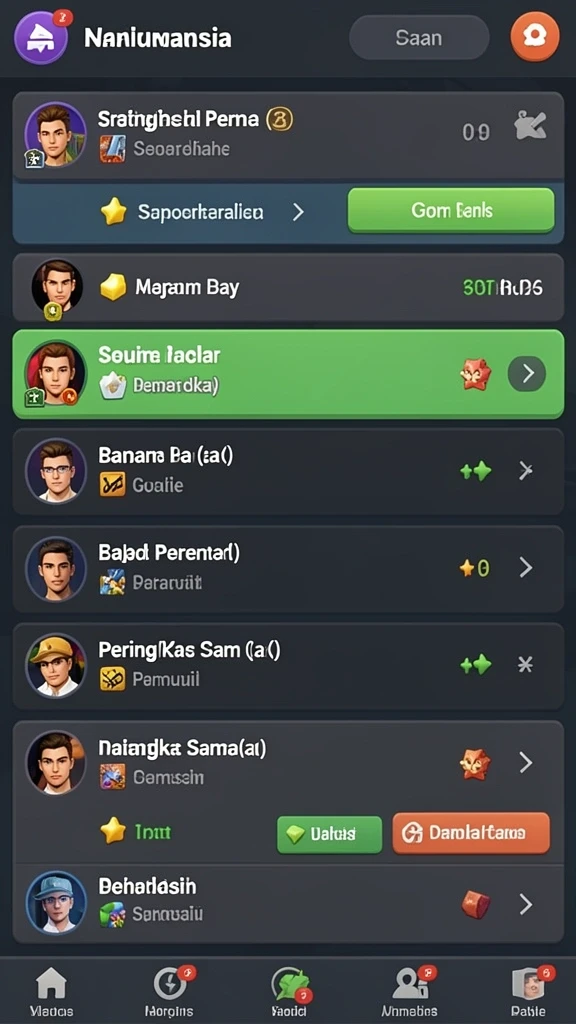576x1024 pixels.
Task: Tap the purple bell icon beside Naniumansia
Action: (x=42, y=38)
